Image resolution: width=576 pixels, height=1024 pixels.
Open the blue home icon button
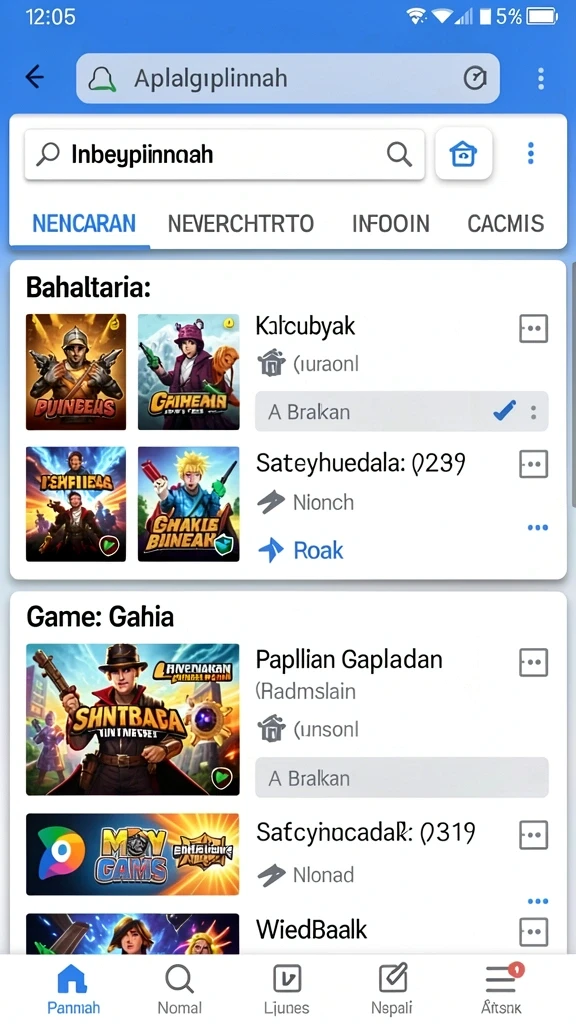coord(463,154)
